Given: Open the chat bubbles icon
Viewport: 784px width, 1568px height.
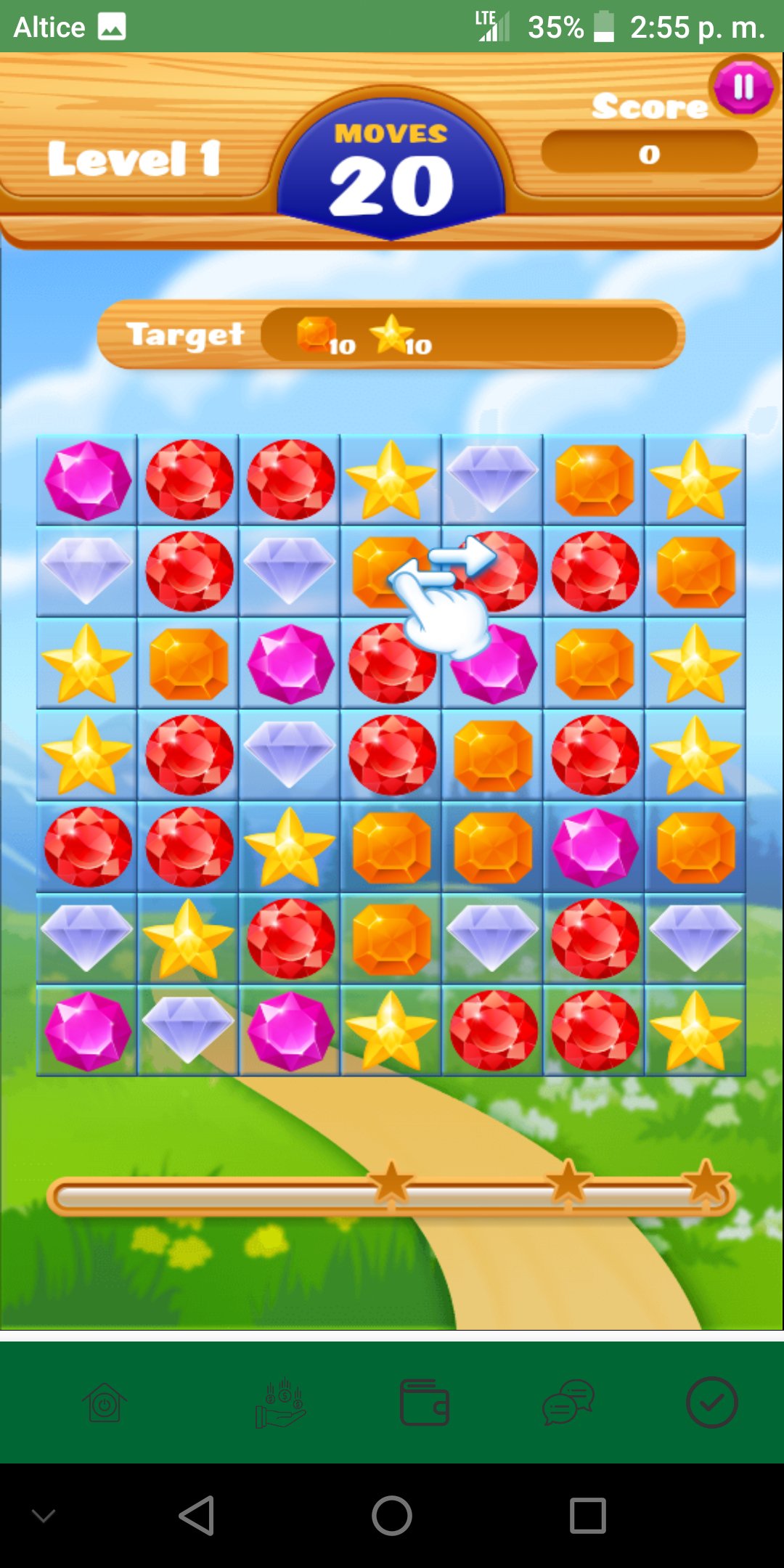Looking at the screenshot, I should click(570, 1401).
